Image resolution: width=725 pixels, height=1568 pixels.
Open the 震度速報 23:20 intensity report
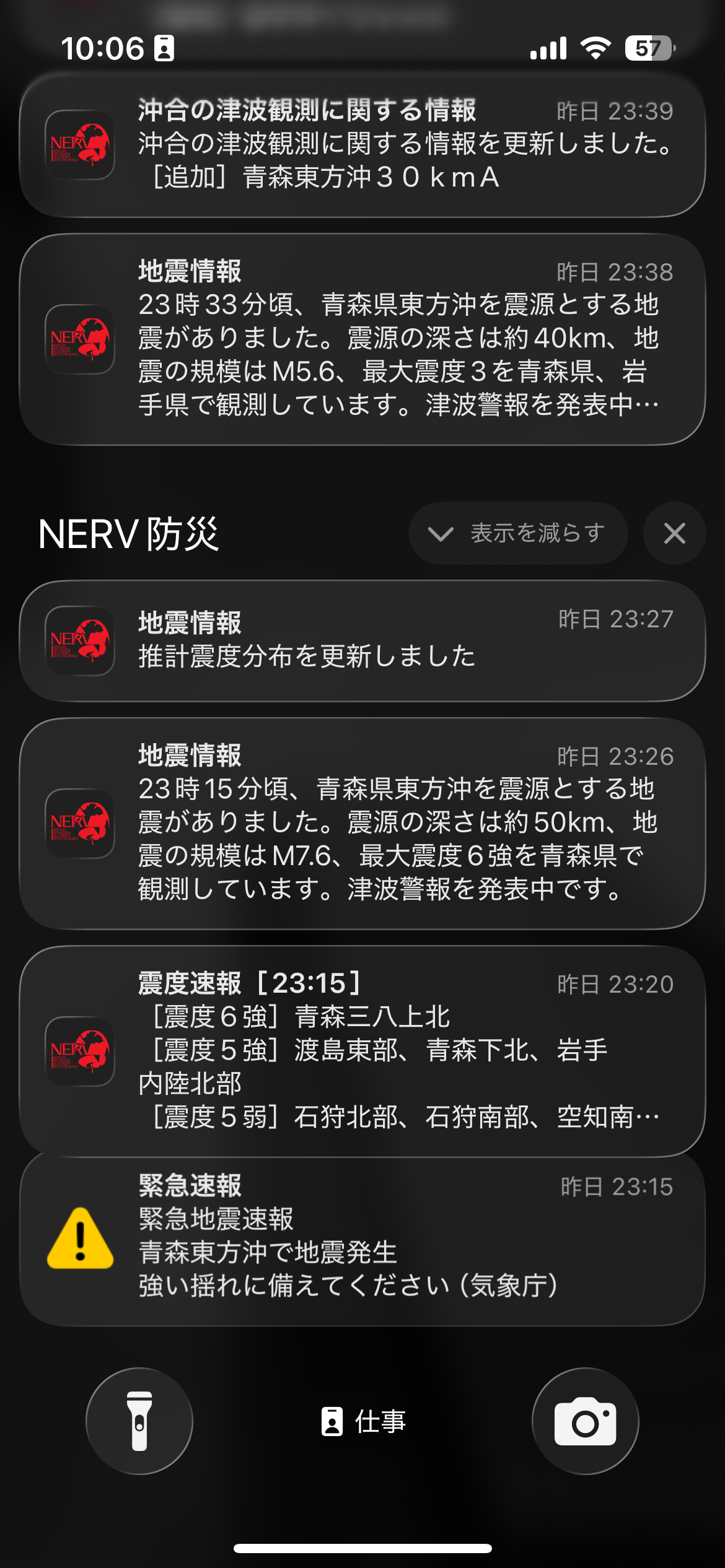pos(362,1051)
